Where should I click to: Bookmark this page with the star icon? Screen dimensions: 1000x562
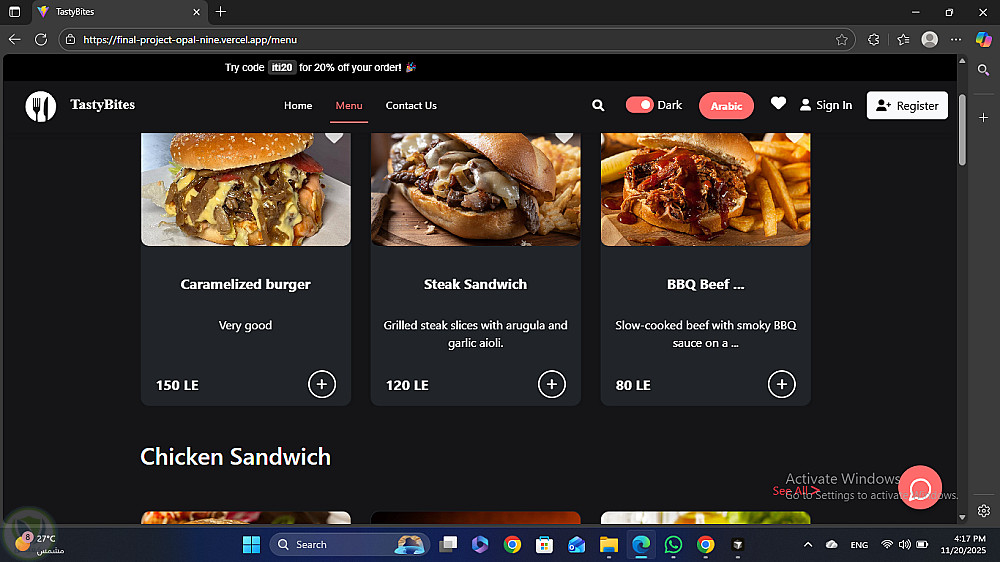(x=842, y=40)
